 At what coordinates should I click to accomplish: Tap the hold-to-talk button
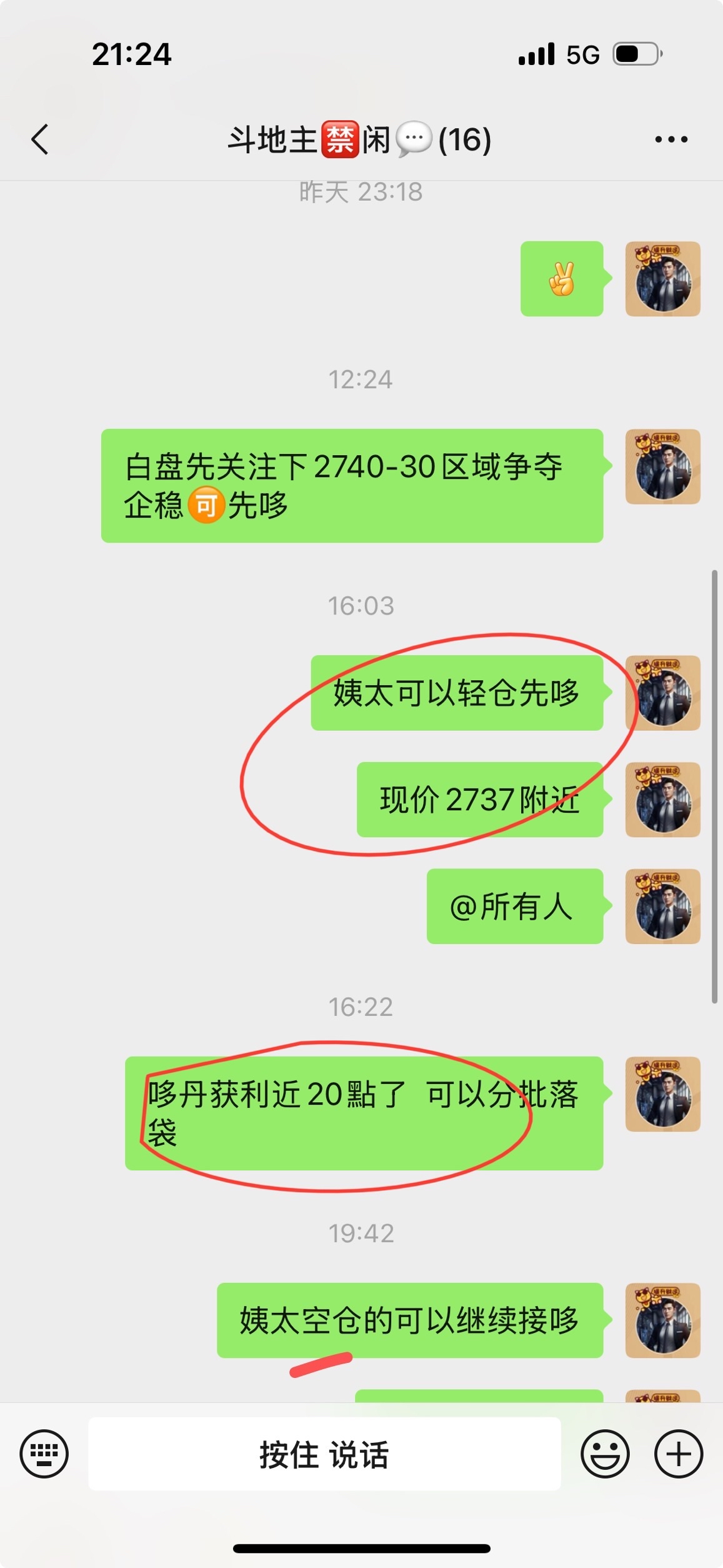pos(324,1454)
